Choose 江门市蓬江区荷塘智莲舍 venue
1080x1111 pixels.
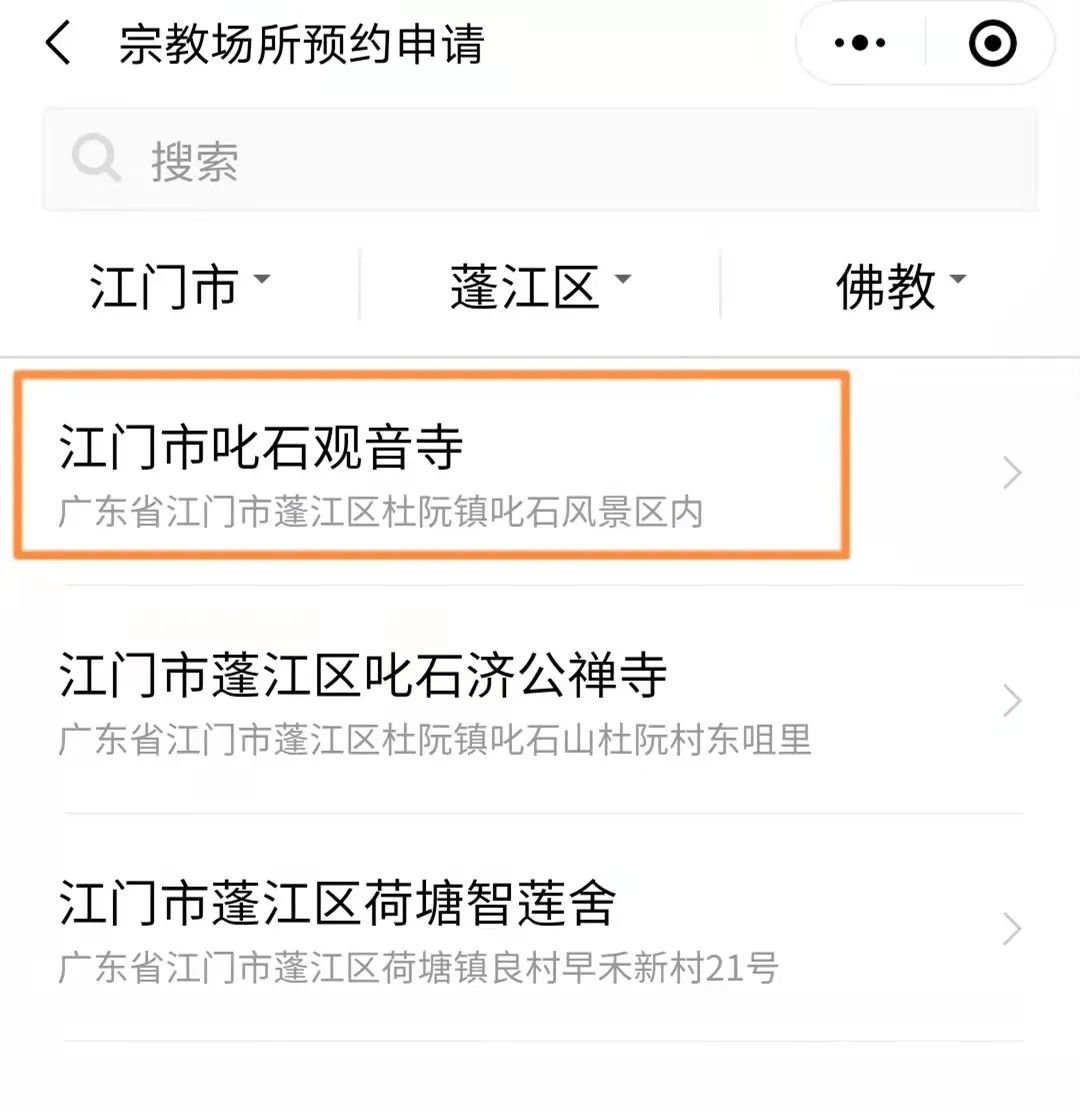pyautogui.click(x=540, y=929)
